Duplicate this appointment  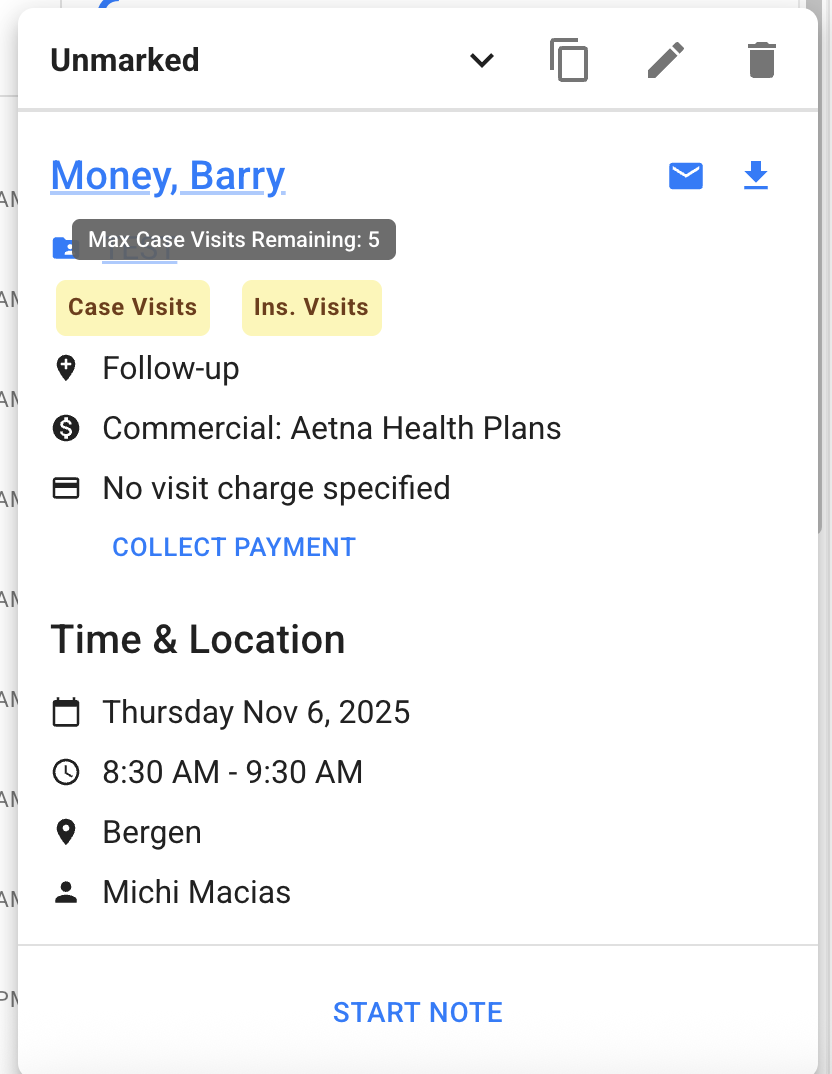click(569, 61)
